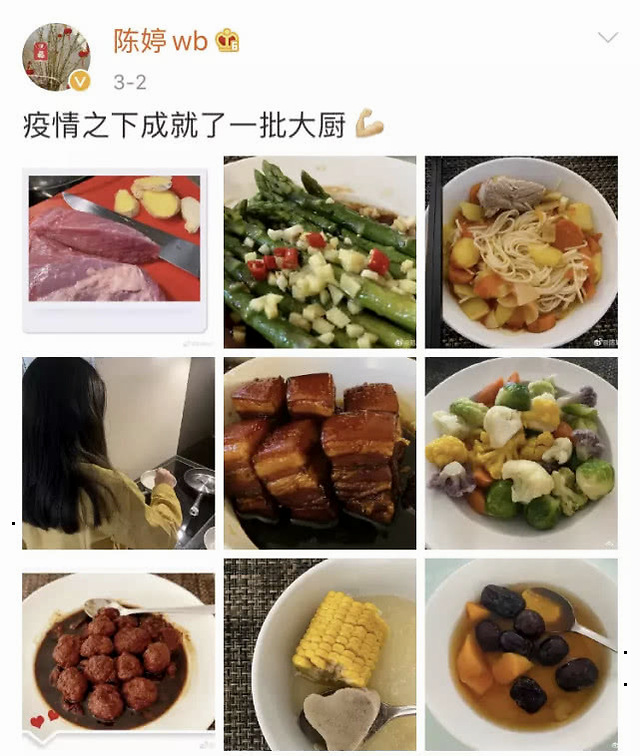Open the dark dates and pumpkin soup photo
The height and width of the screenshot is (756, 640).
click(x=521, y=654)
